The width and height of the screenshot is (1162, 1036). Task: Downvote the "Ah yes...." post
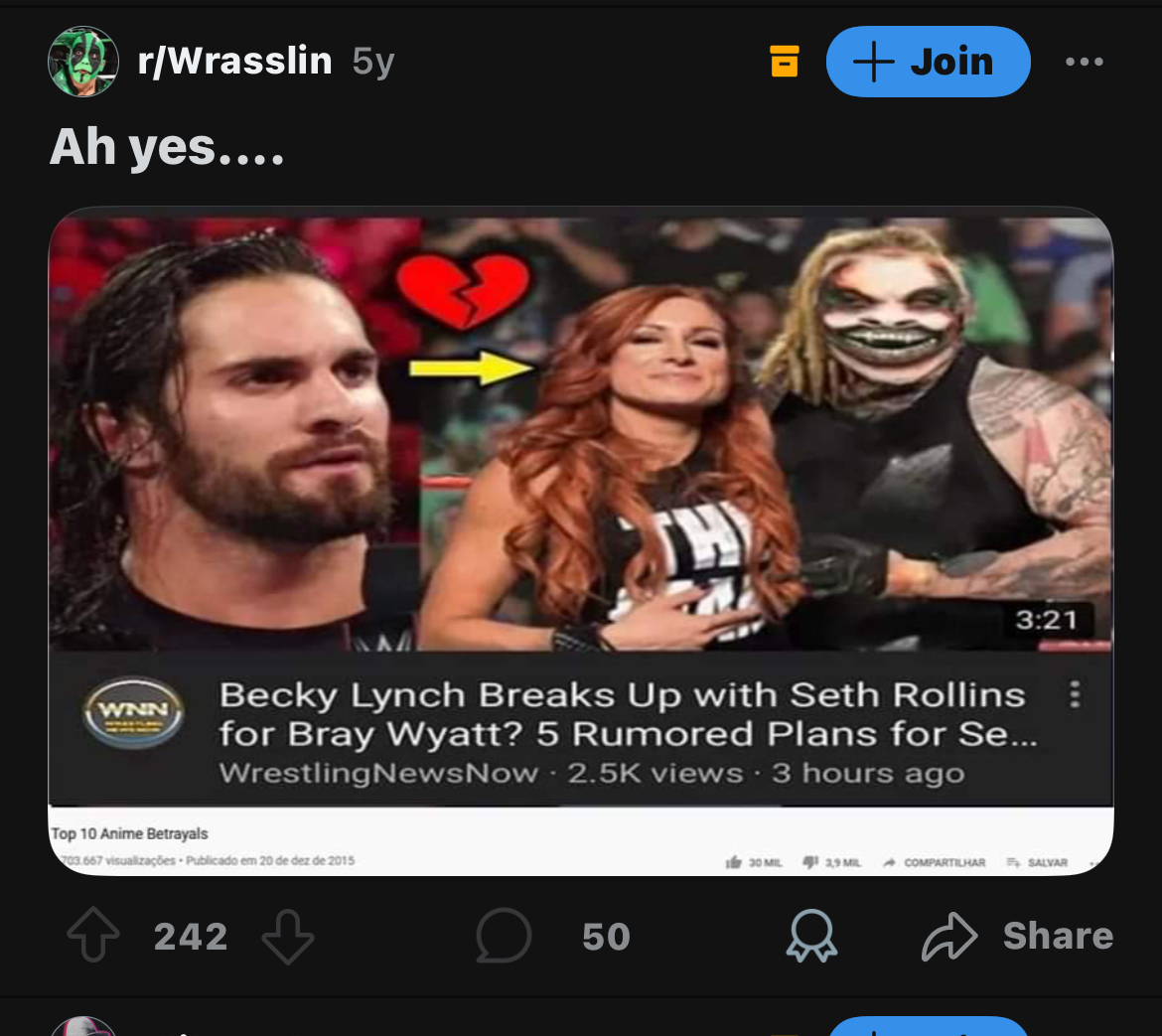point(288,937)
